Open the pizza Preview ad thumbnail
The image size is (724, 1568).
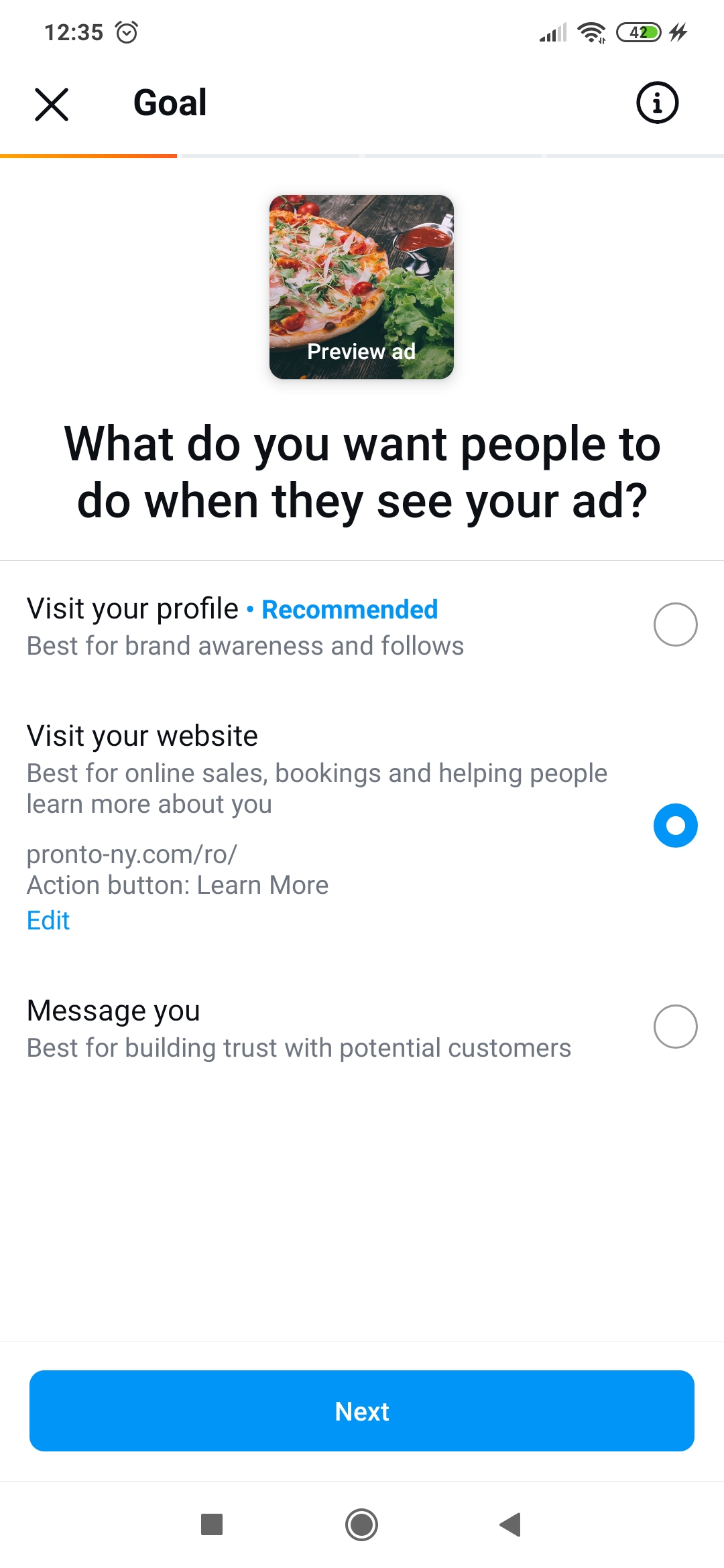pos(361,287)
